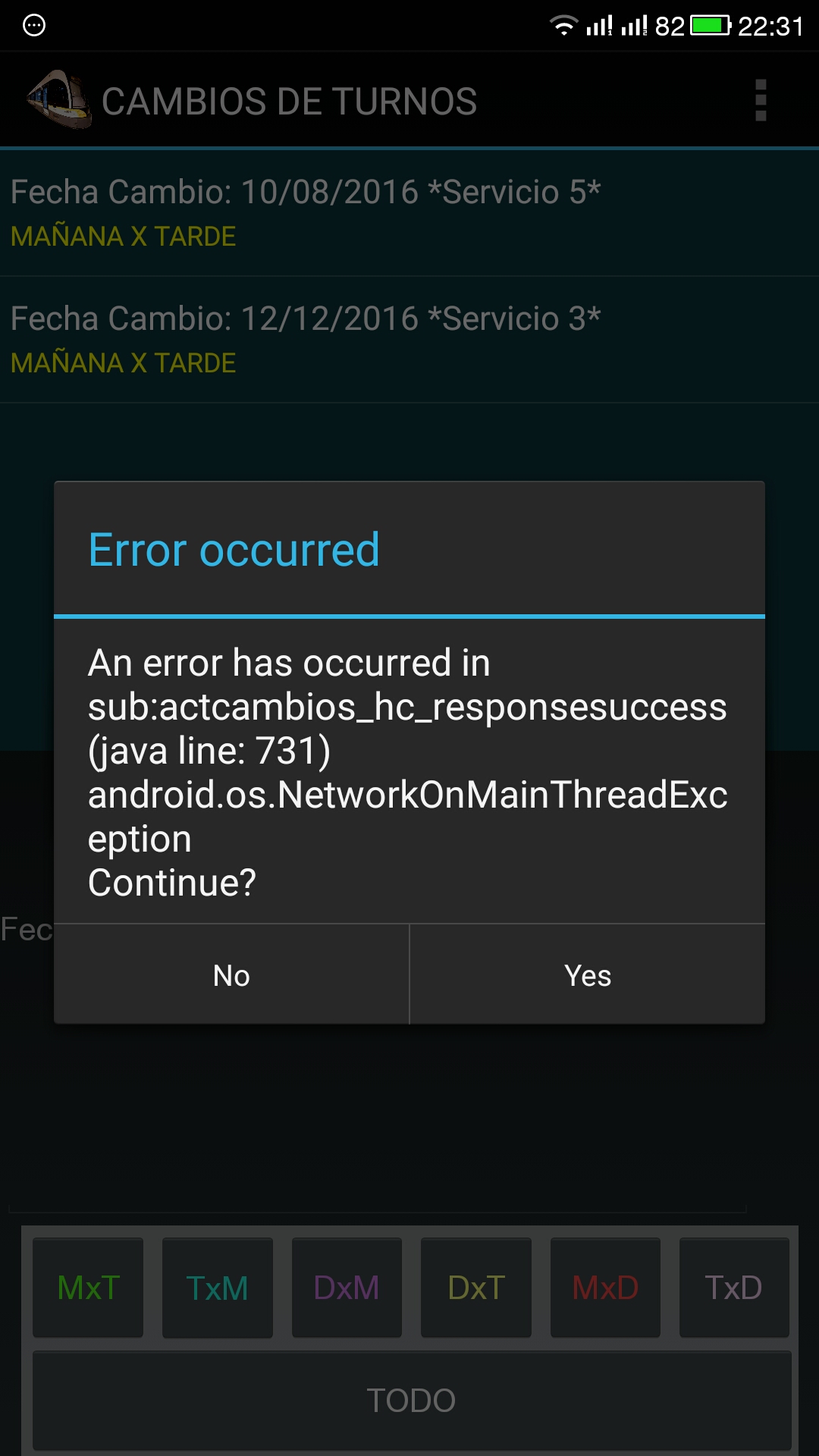This screenshot has width=819, height=1456.
Task: Select the TxM filter button
Action: 217,1288
